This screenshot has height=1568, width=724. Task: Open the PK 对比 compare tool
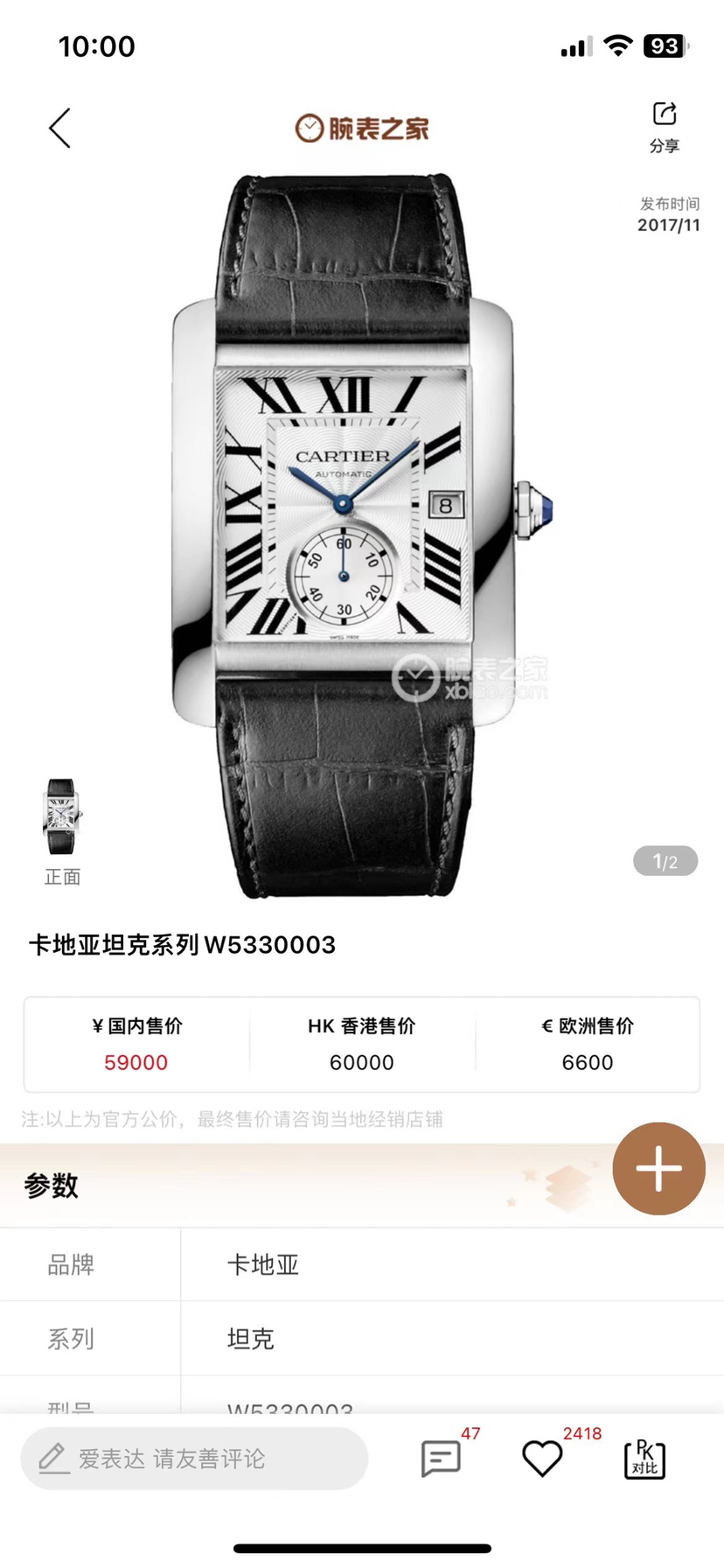(x=644, y=1459)
